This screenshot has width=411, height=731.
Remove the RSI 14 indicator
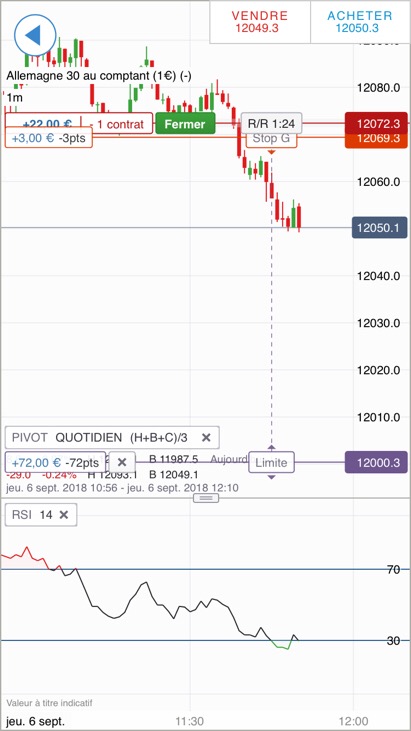pos(64,515)
